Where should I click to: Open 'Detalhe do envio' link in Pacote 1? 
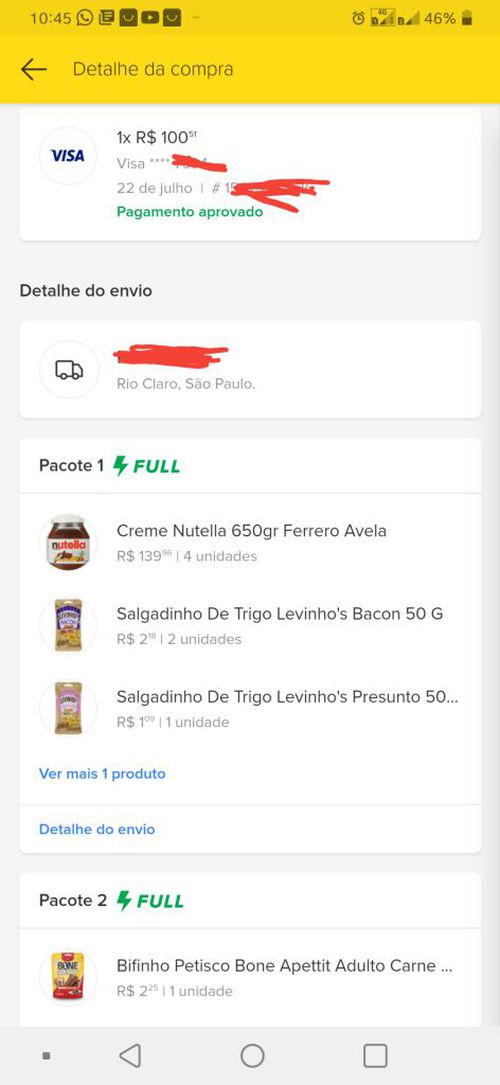click(x=97, y=829)
